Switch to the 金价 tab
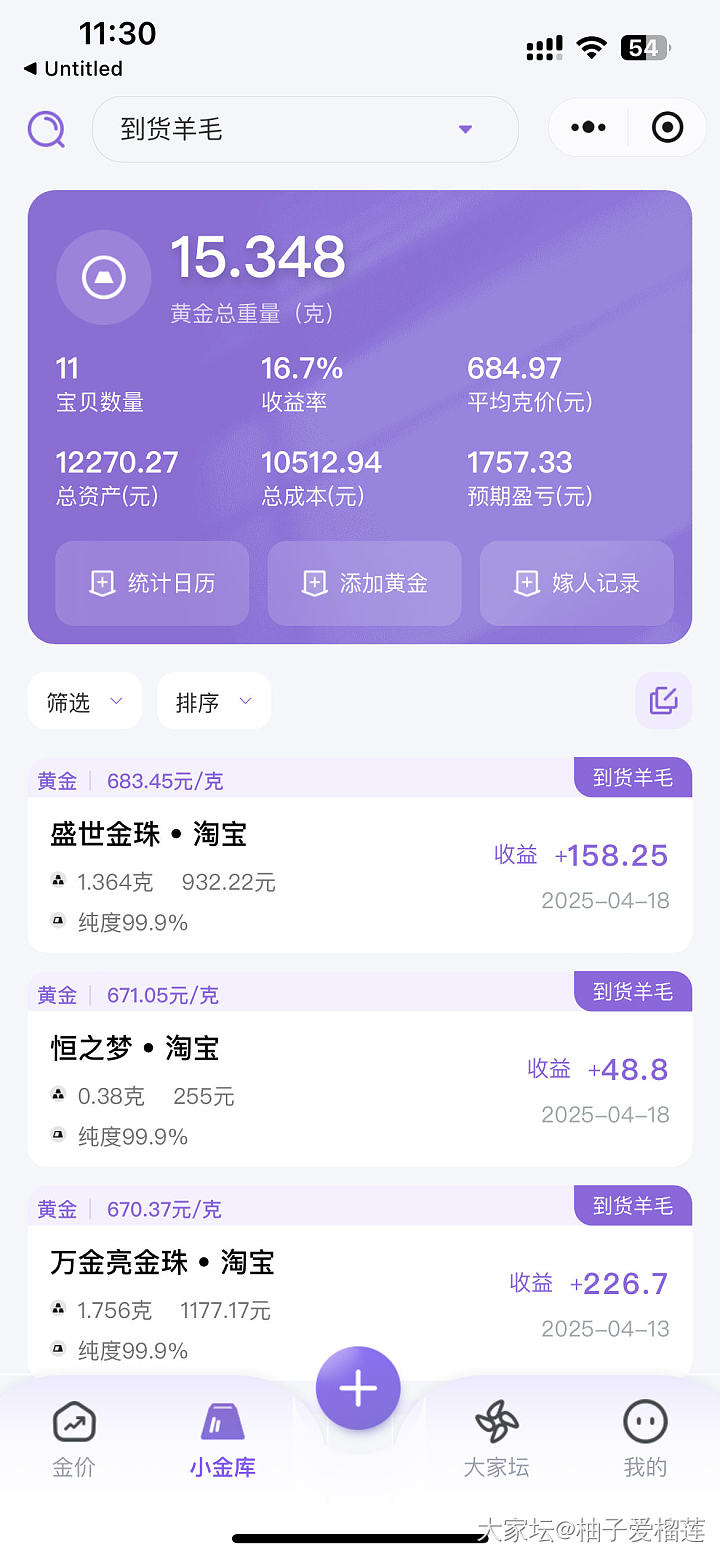720x1558 pixels. tap(74, 1438)
